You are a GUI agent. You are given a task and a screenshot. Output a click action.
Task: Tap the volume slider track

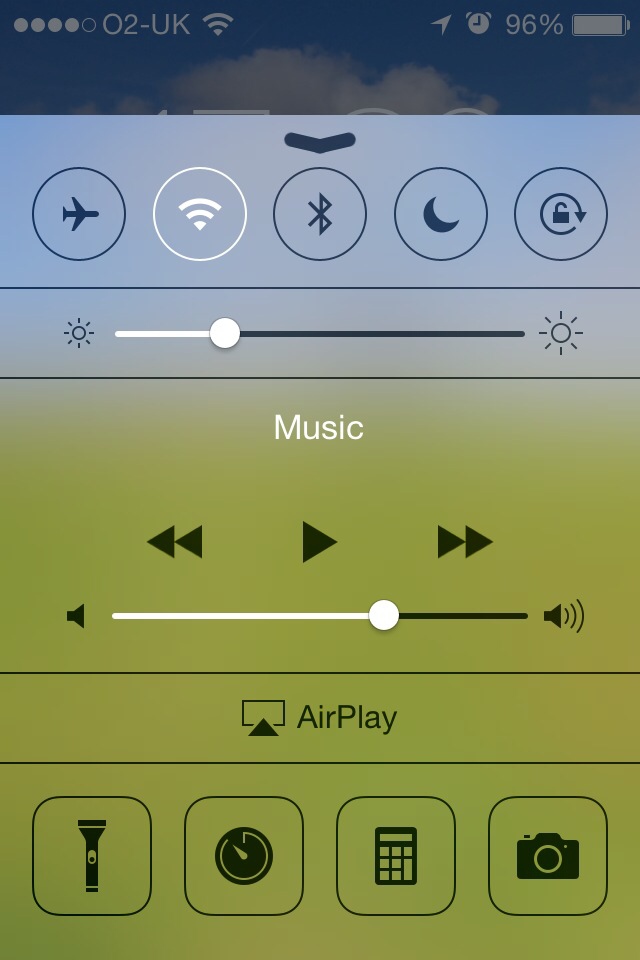tap(250, 616)
